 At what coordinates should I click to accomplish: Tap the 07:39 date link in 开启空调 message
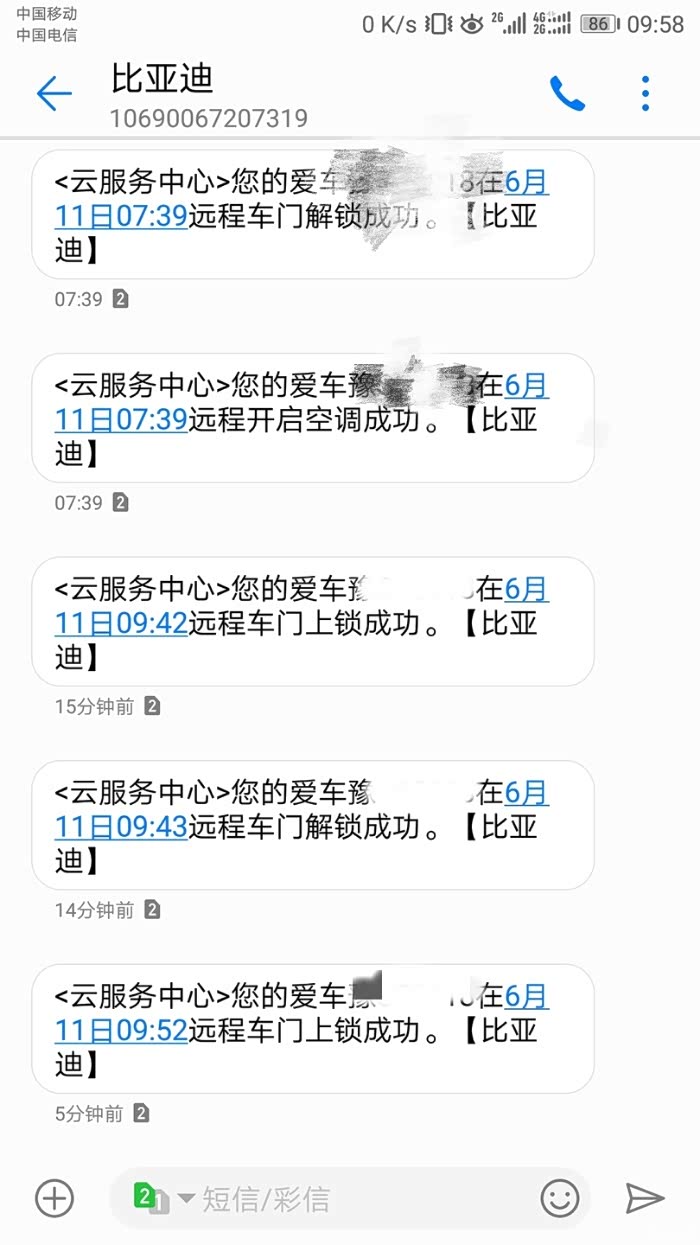pyautogui.click(x=121, y=420)
